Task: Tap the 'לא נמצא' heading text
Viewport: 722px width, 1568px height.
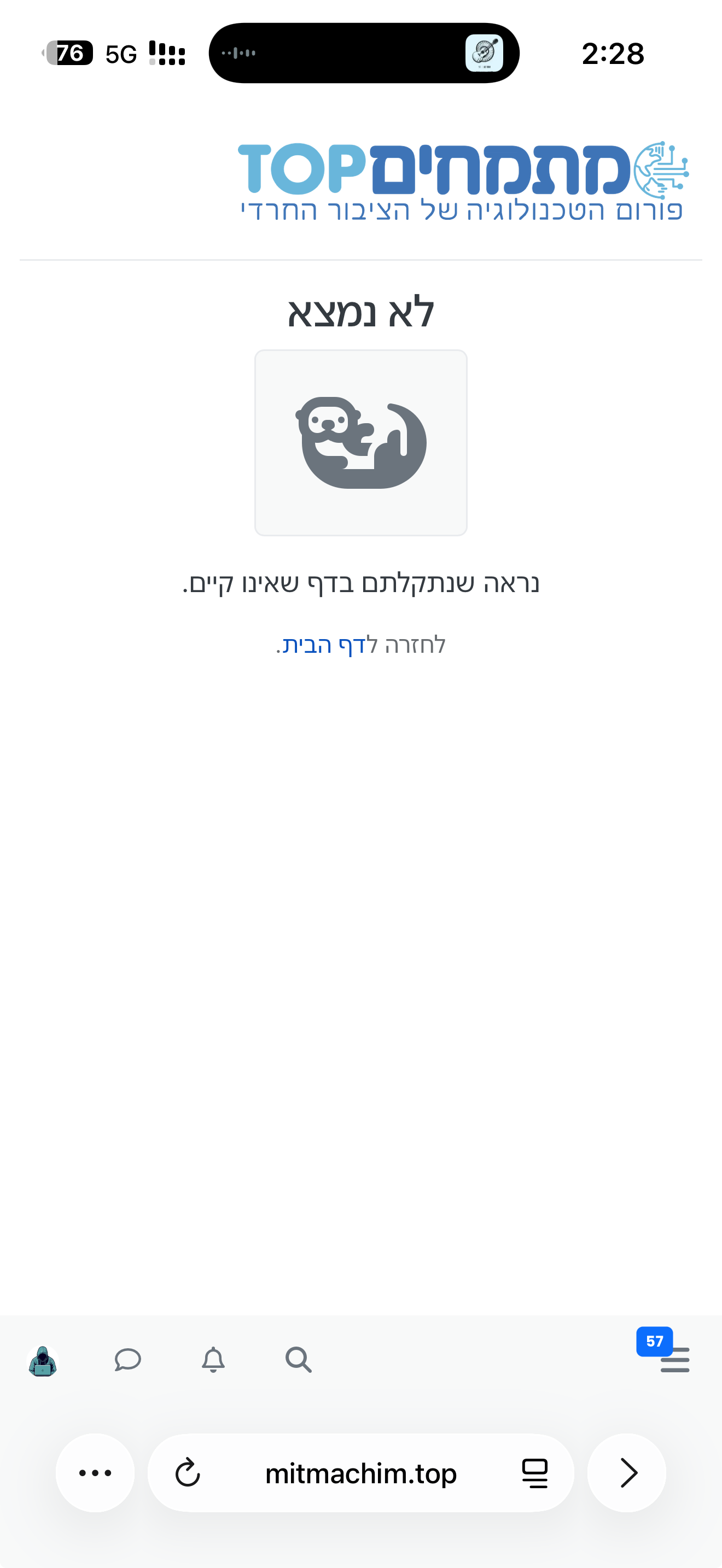Action: pos(361,312)
